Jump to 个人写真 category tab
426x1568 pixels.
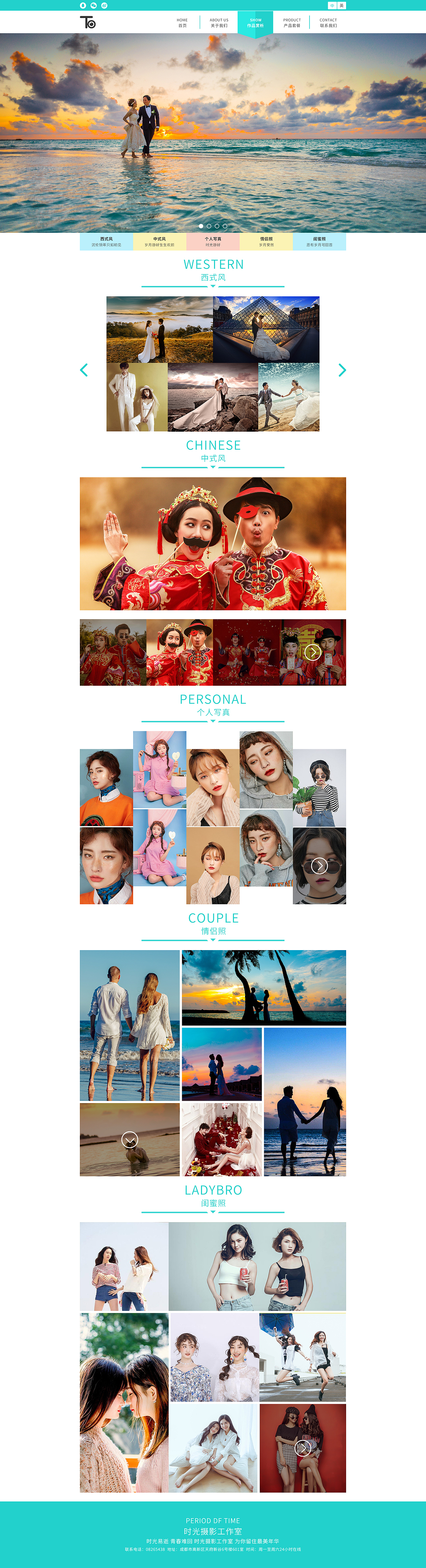coord(213,242)
